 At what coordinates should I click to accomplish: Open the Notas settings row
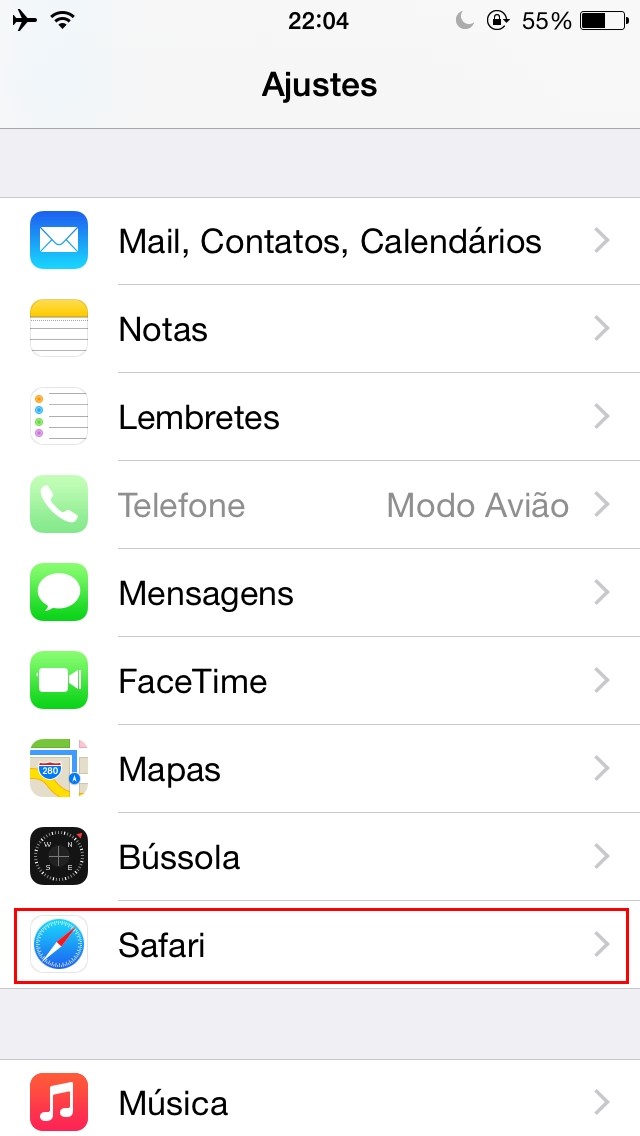[320, 329]
